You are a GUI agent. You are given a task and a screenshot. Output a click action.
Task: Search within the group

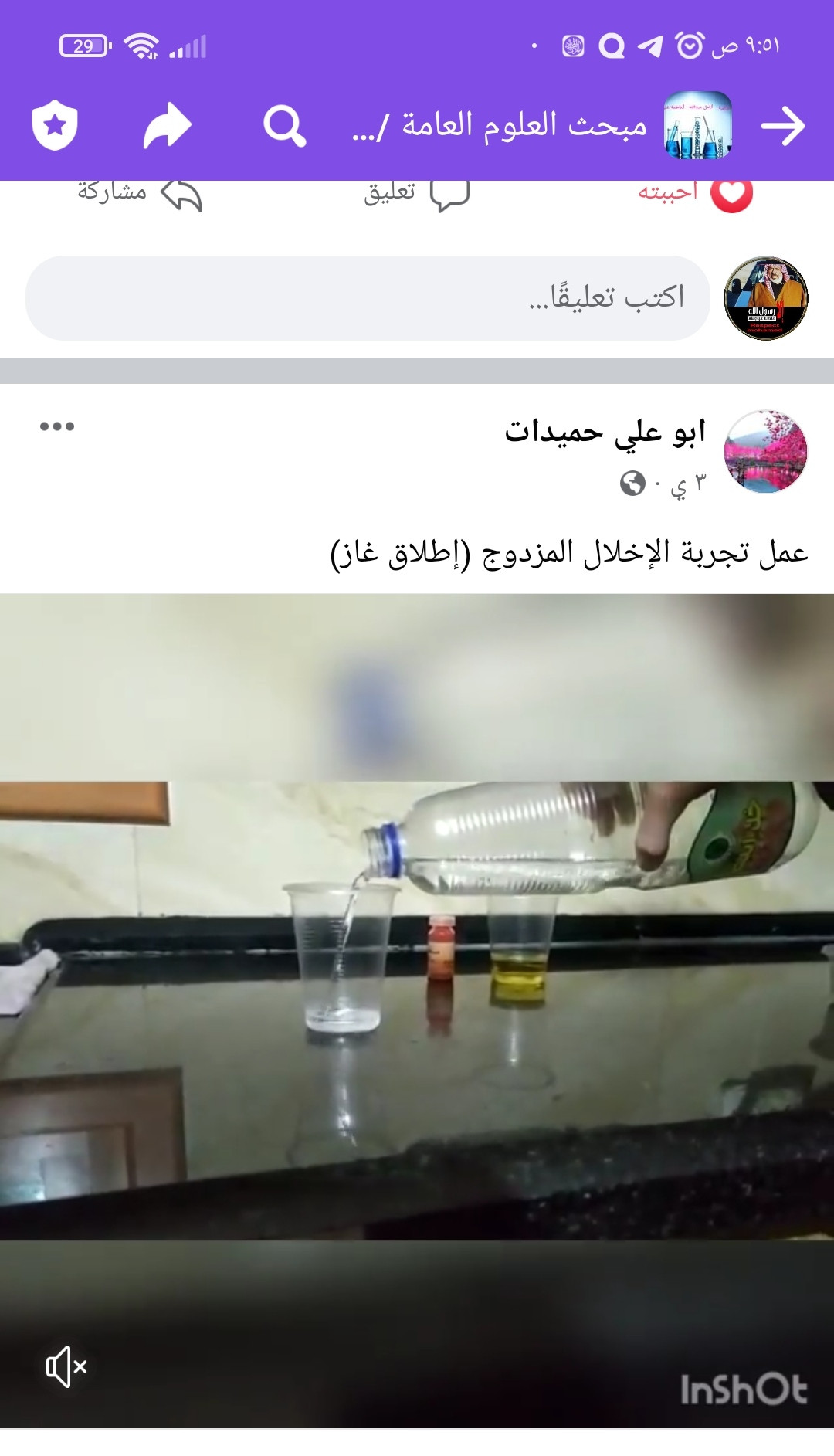click(x=284, y=126)
